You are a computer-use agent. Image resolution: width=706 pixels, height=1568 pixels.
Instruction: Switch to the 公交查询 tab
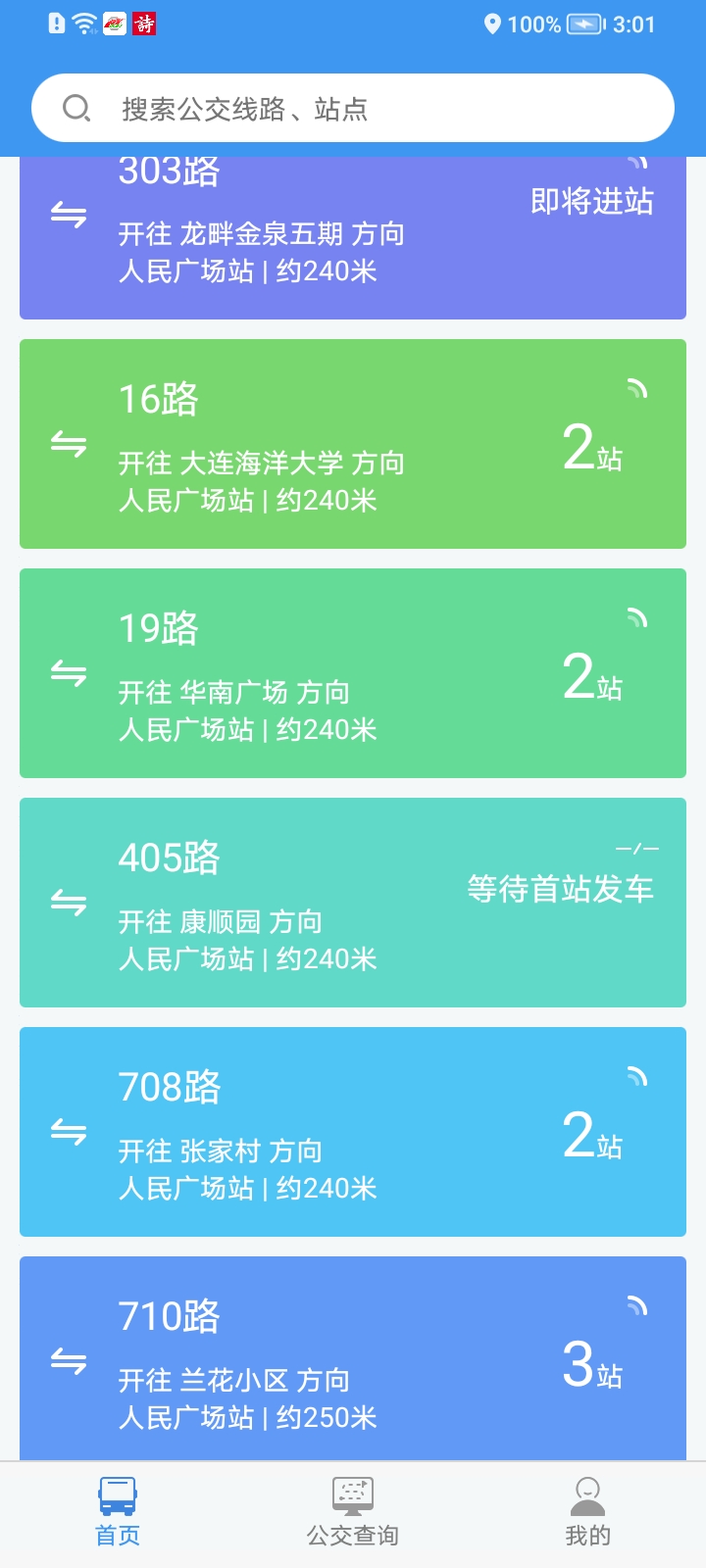(x=352, y=1514)
